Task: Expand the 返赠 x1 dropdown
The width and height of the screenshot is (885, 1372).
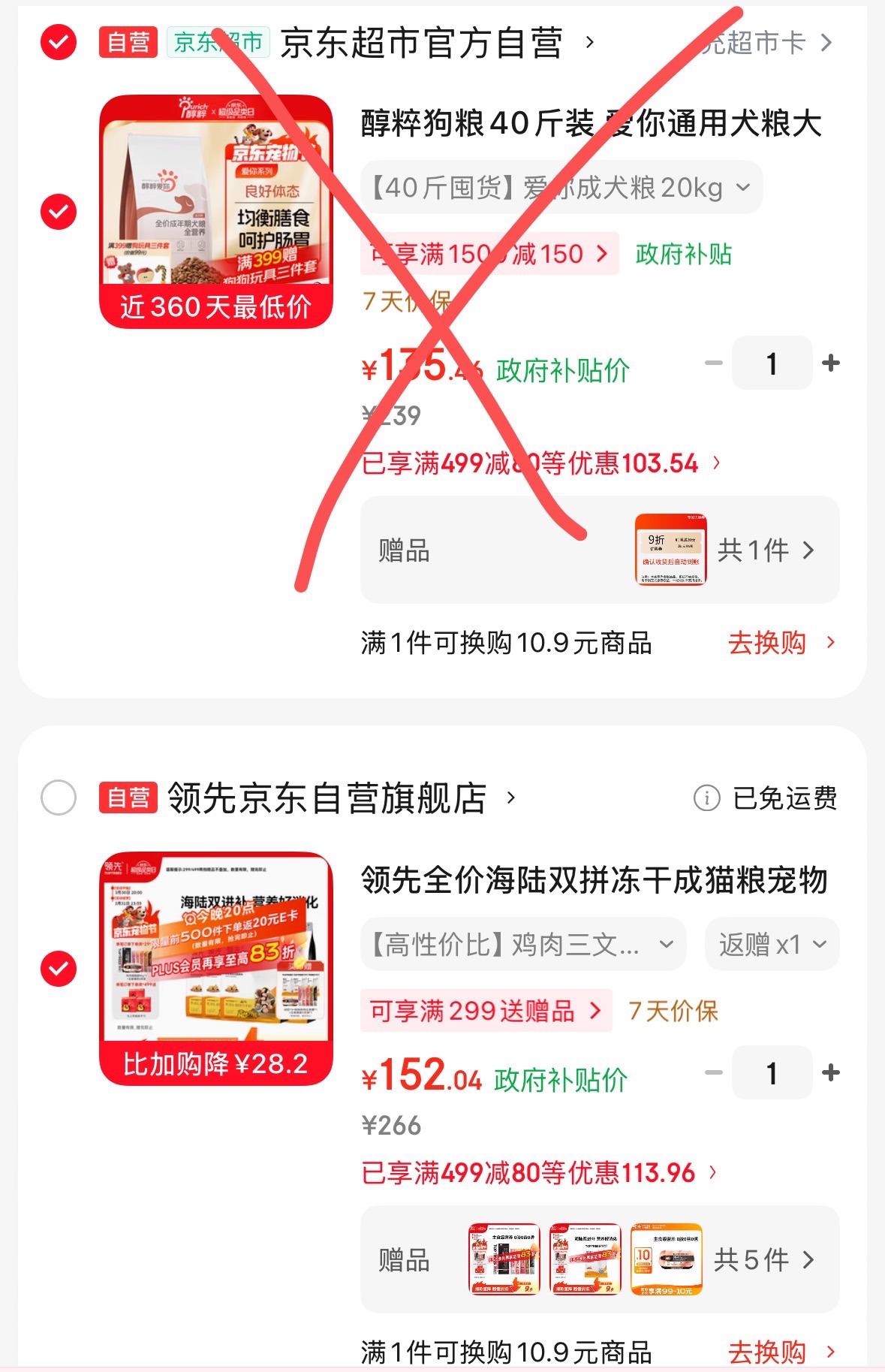Action: pyautogui.click(x=772, y=945)
